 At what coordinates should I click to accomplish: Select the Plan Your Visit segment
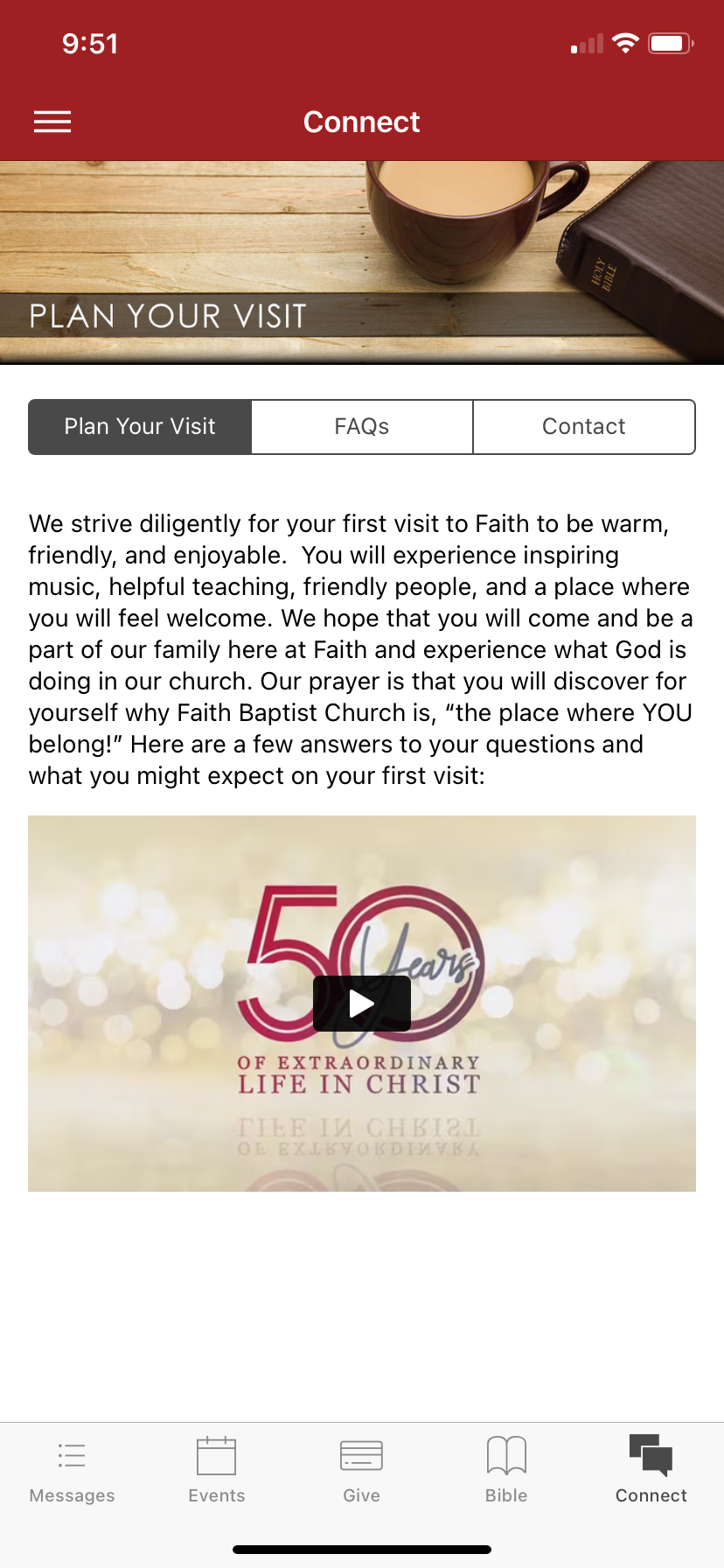[x=140, y=427]
